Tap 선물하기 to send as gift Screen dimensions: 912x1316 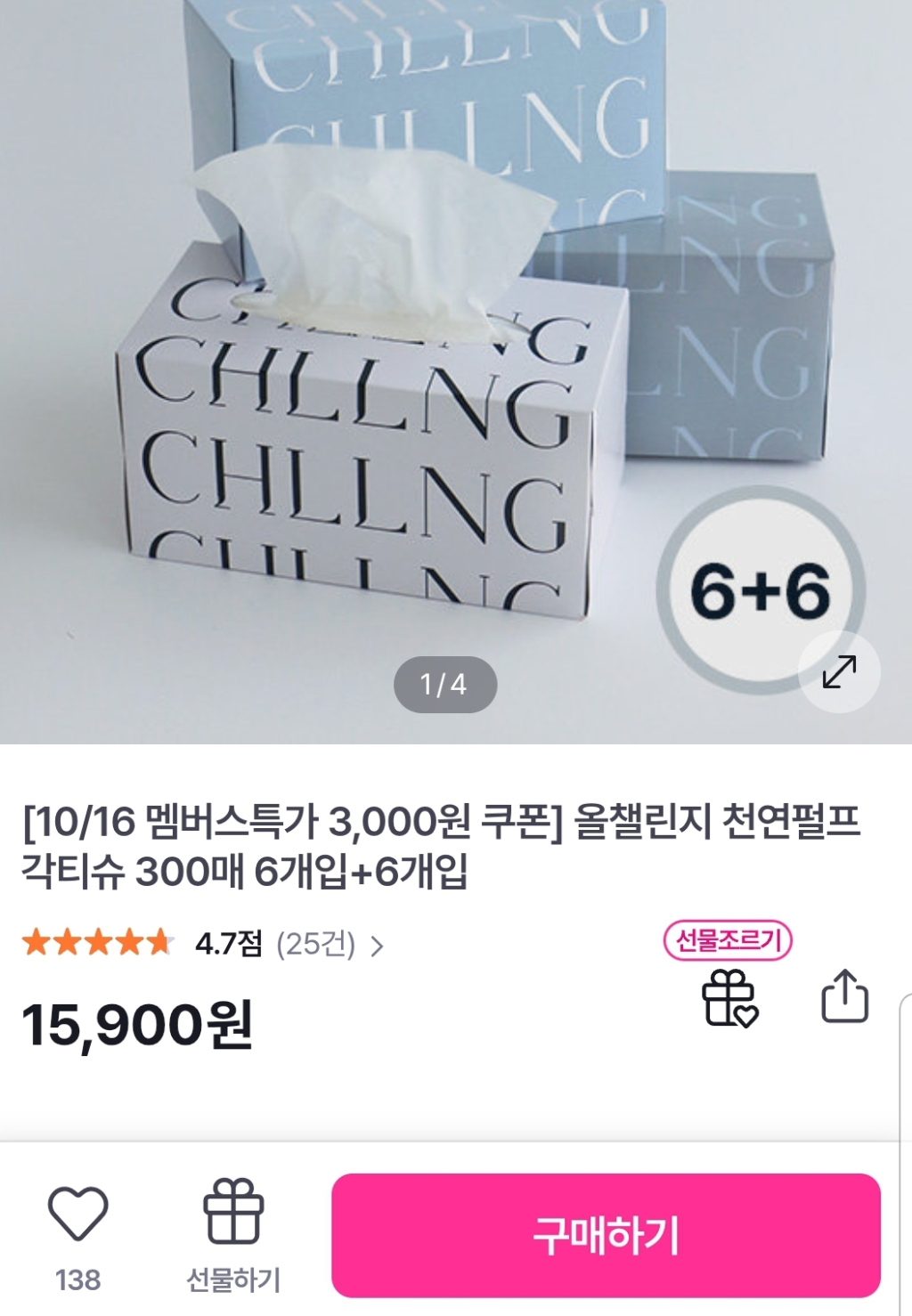(x=233, y=1235)
